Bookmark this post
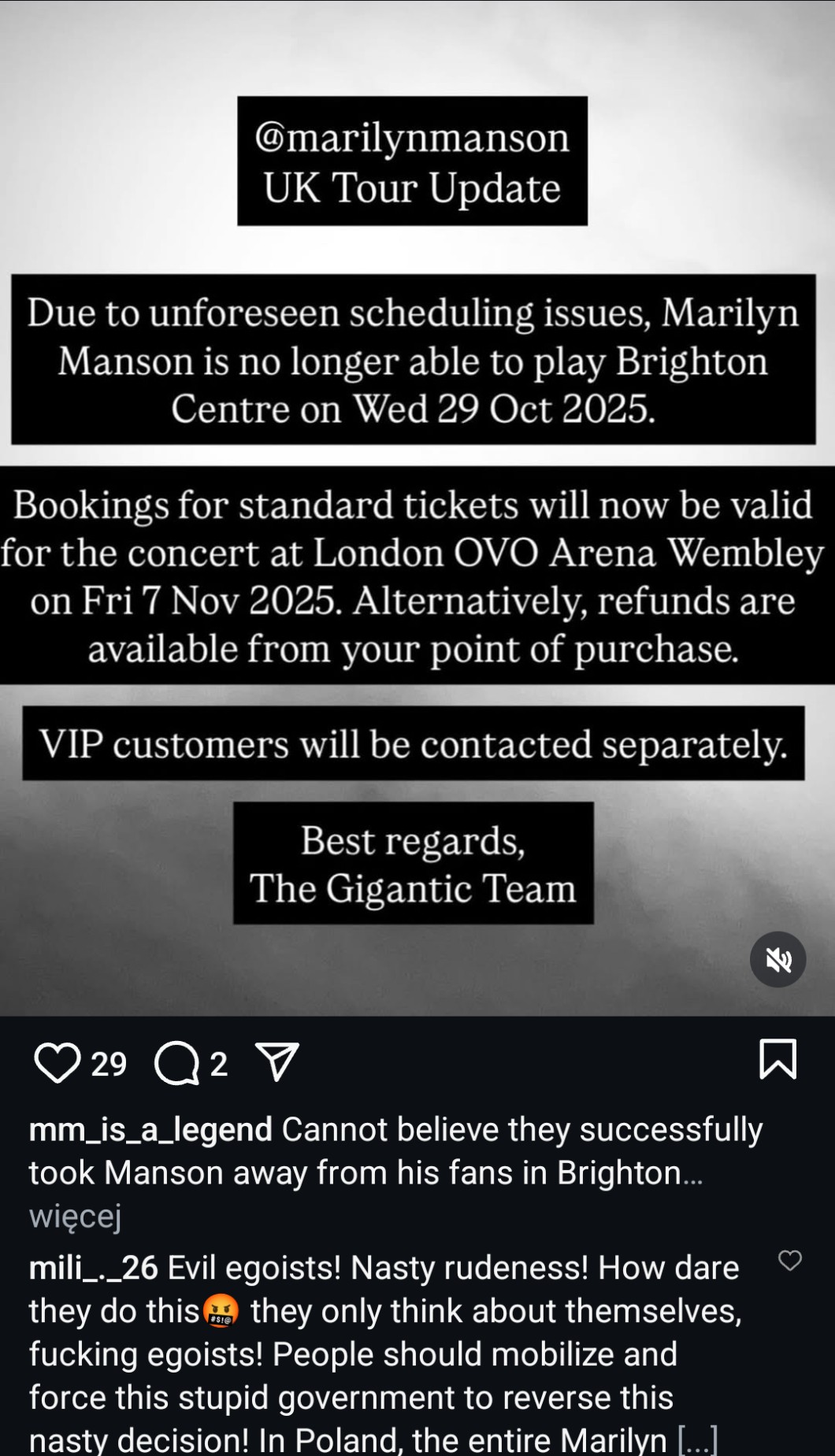The height and width of the screenshot is (1456, 835). pos(777,1059)
